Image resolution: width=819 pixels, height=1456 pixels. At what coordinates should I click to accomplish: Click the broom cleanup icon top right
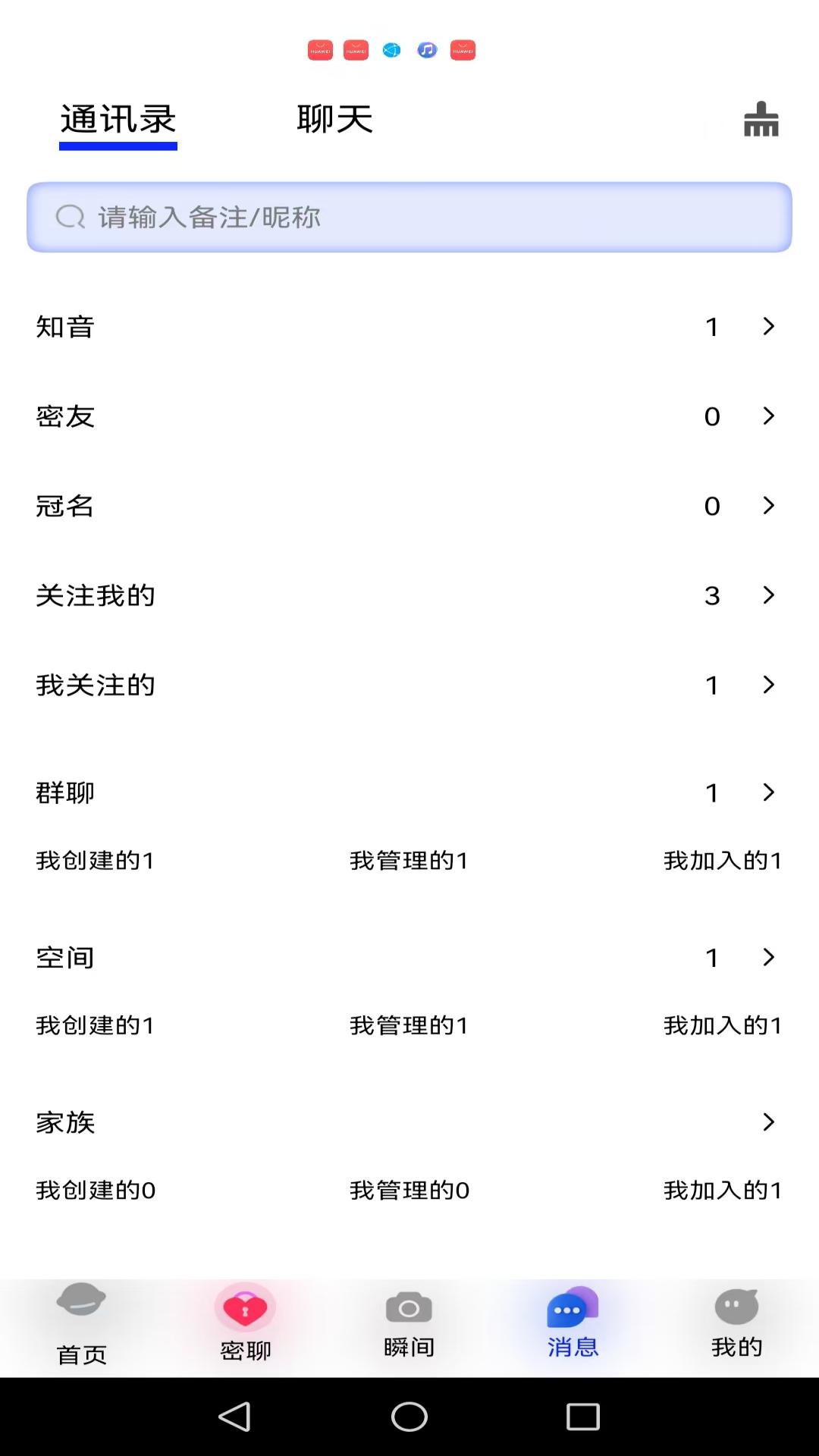(761, 119)
